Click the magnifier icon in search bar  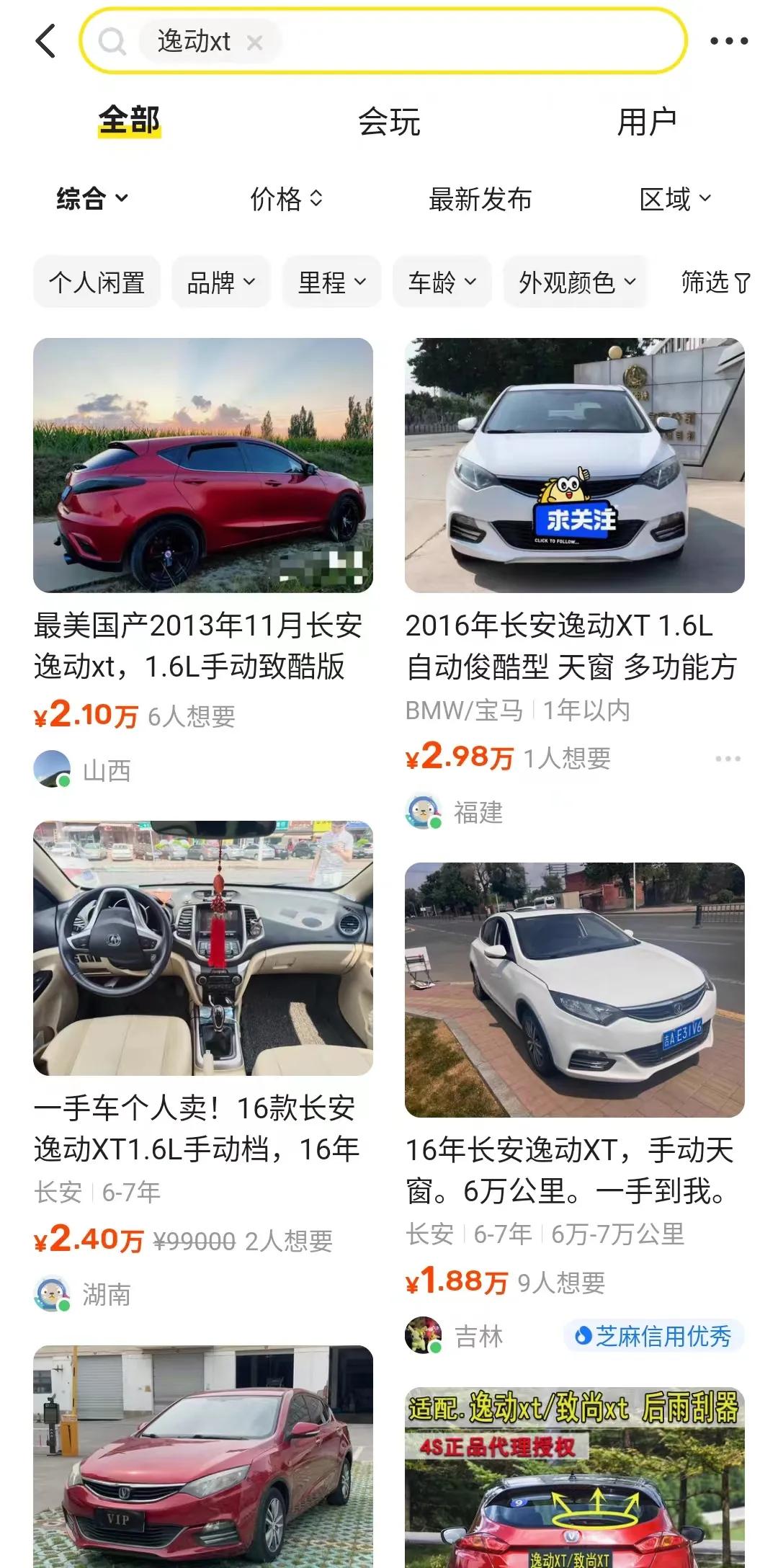(112, 41)
